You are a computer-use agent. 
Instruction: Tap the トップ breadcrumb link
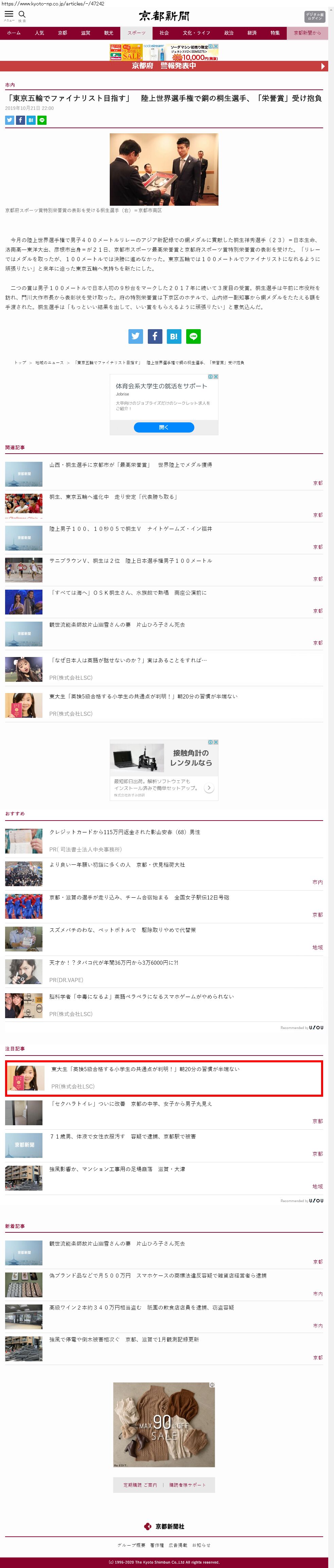20,362
